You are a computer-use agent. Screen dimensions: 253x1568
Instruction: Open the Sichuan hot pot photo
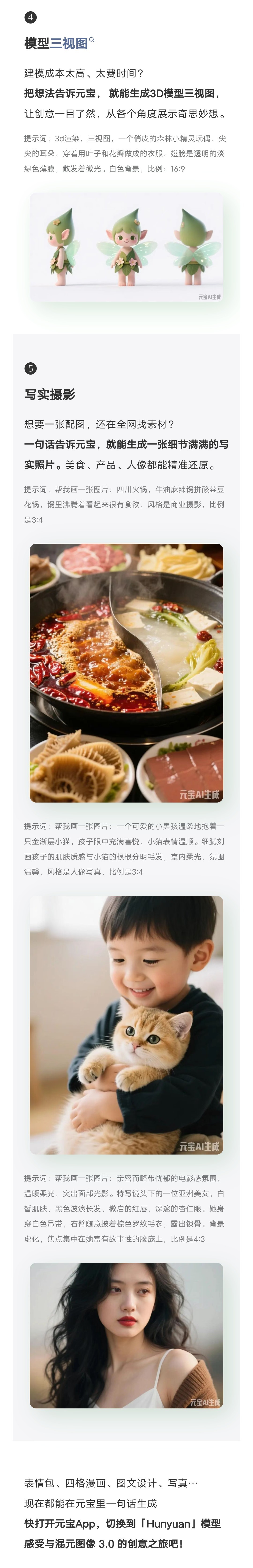[x=126, y=672]
